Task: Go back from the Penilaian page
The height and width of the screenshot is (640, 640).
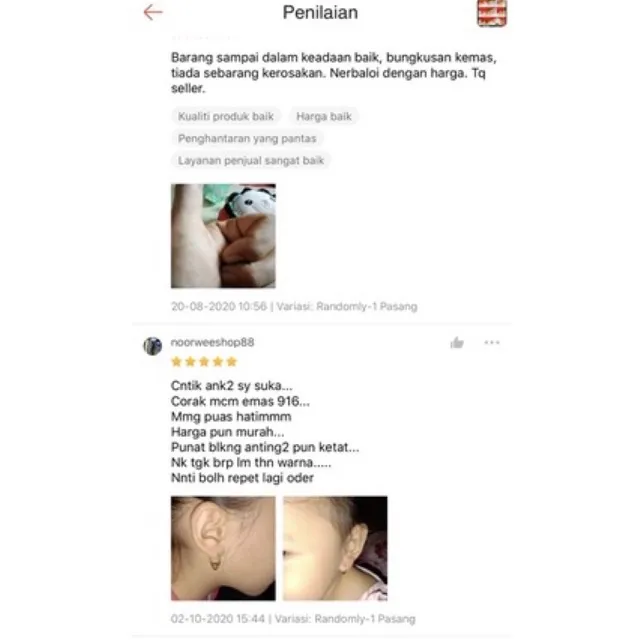Action: (152, 13)
